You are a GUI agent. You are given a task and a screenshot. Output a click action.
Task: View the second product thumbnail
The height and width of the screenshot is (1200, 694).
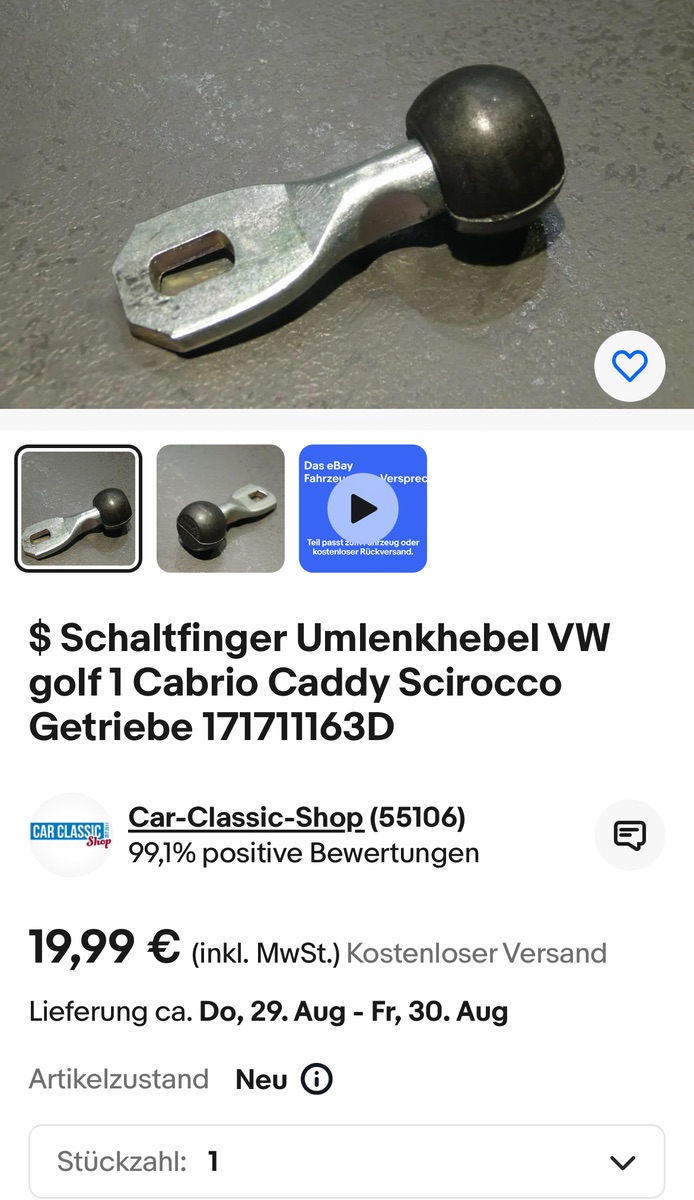click(x=220, y=508)
